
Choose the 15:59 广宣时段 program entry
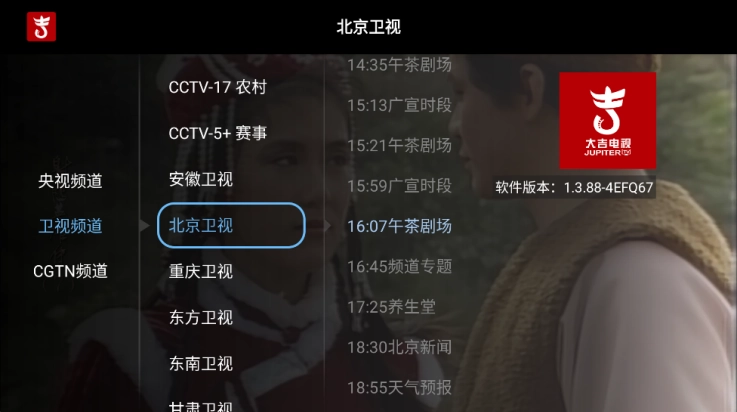(399, 185)
